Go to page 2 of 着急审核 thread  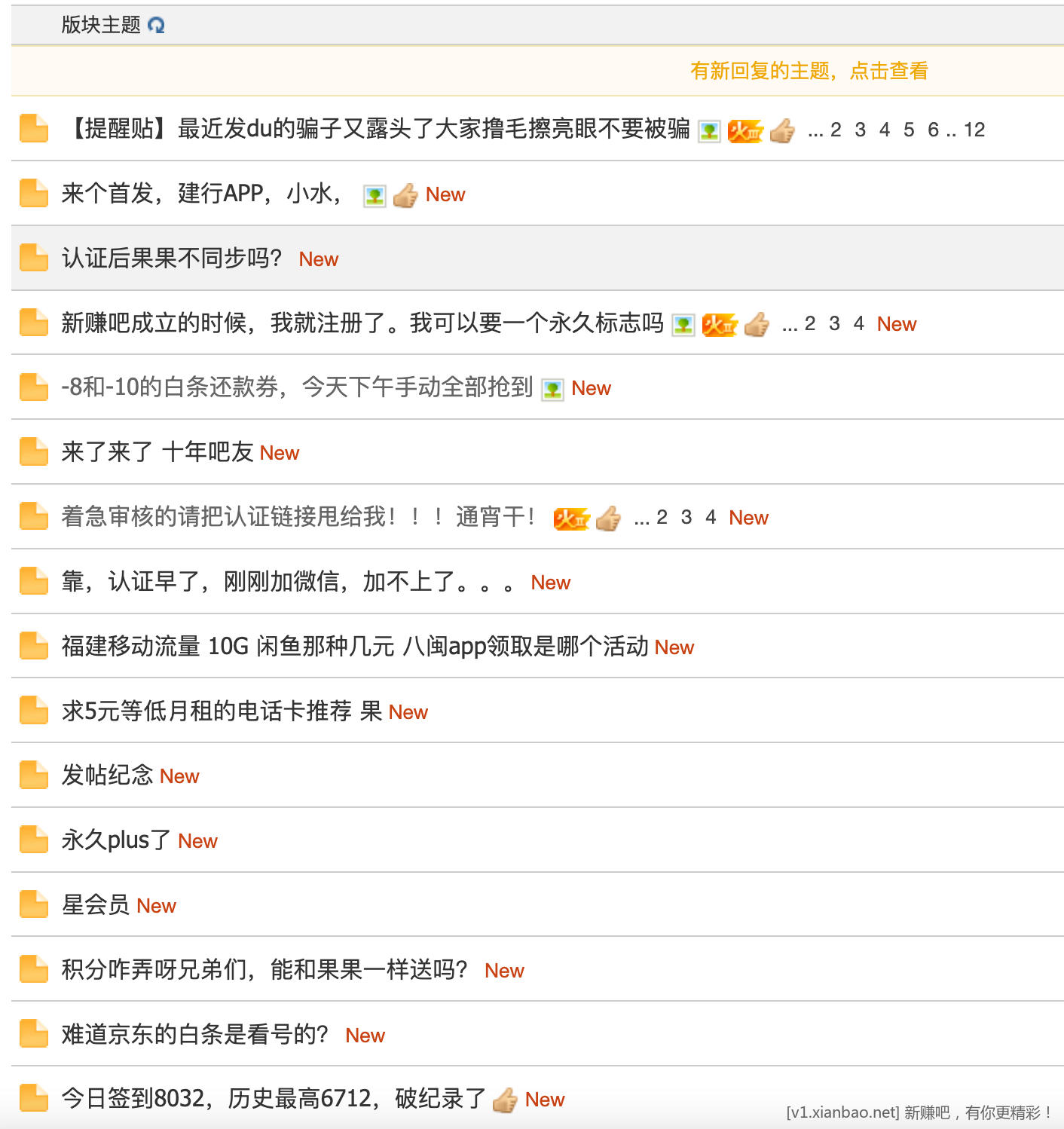(x=662, y=518)
